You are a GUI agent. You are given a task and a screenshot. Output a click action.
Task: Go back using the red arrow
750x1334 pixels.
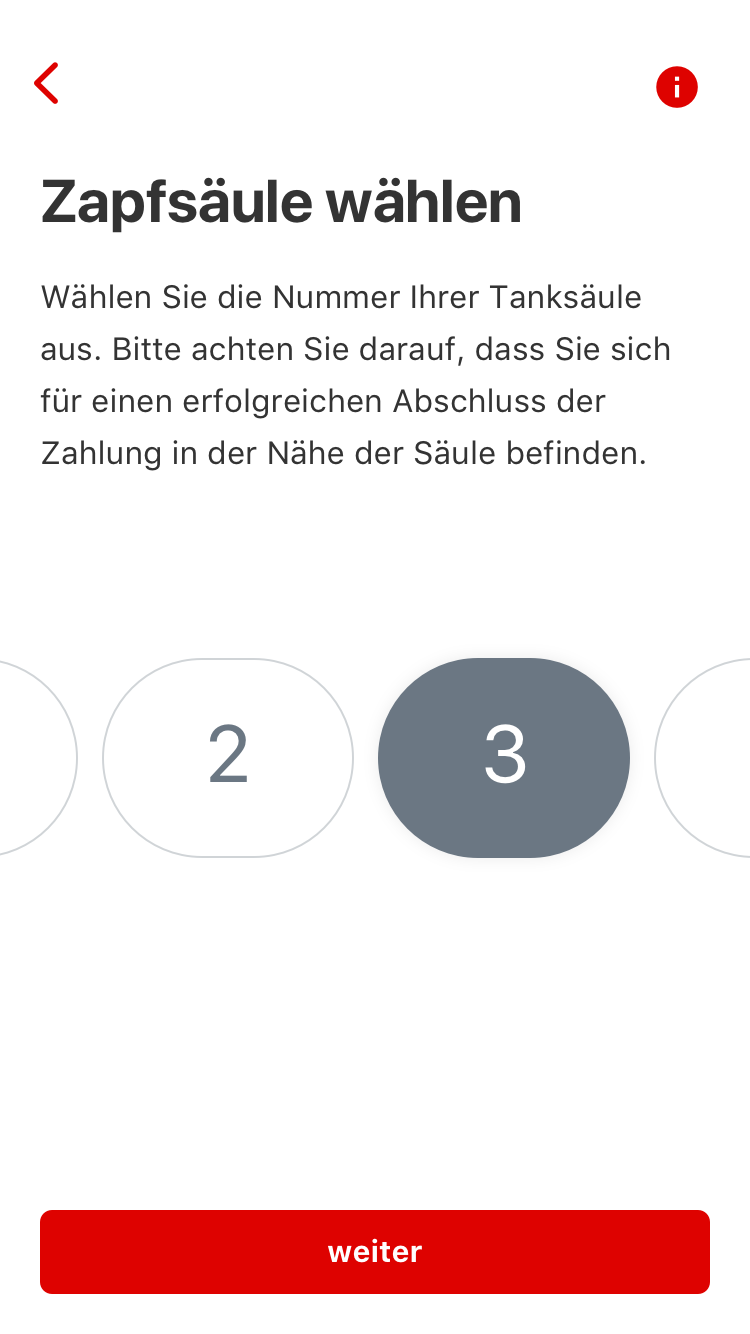click(47, 84)
